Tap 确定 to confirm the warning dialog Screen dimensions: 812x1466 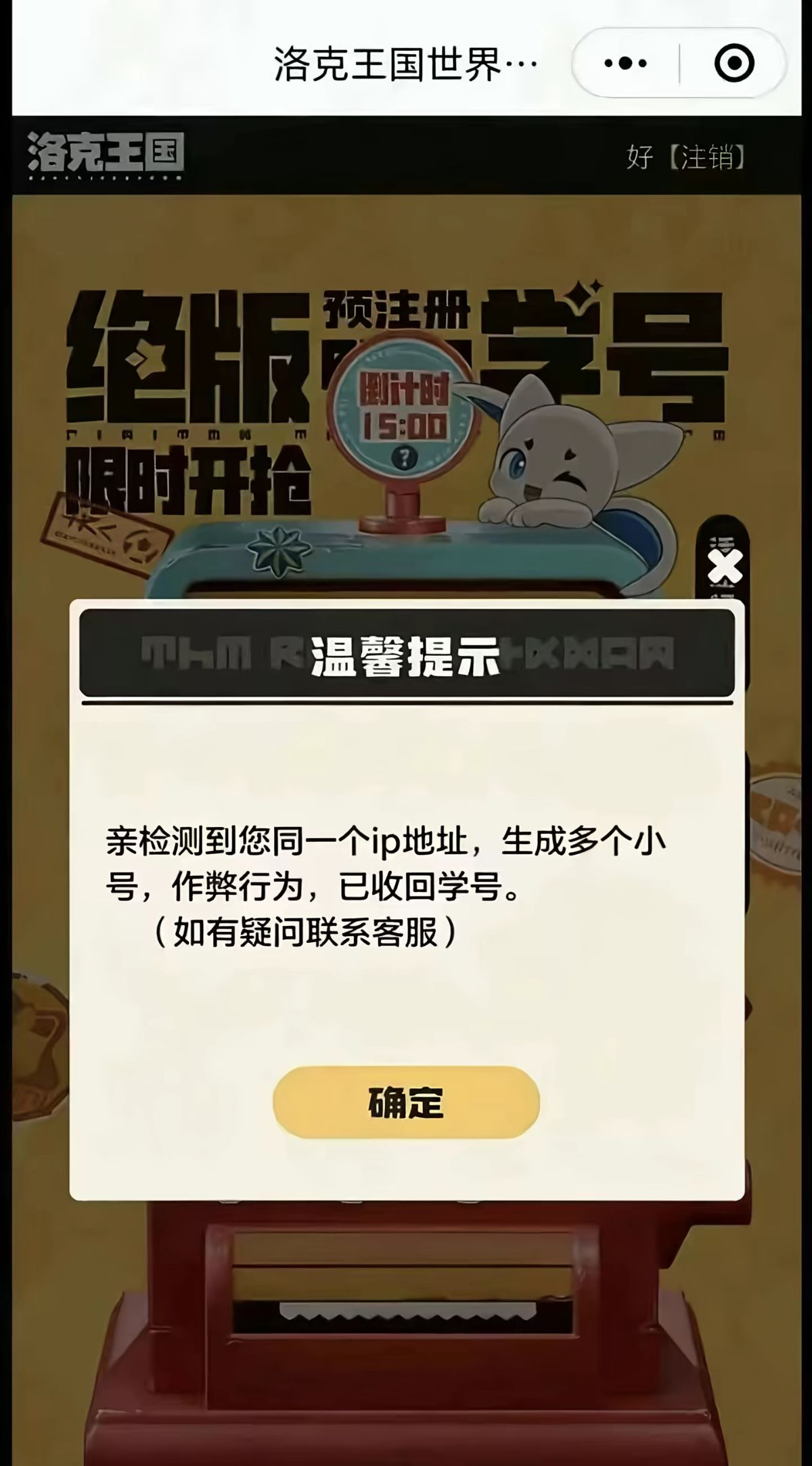[406, 1103]
